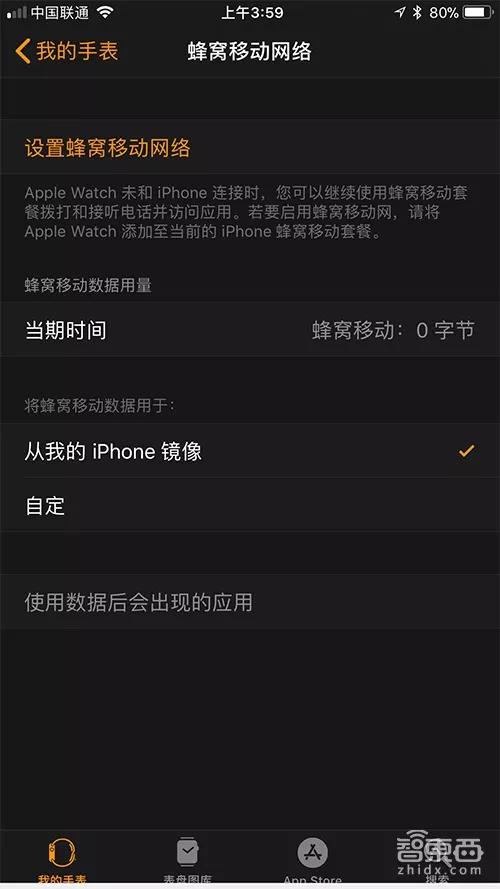Select 从我的 iPhone 镜像 option

(x=250, y=451)
